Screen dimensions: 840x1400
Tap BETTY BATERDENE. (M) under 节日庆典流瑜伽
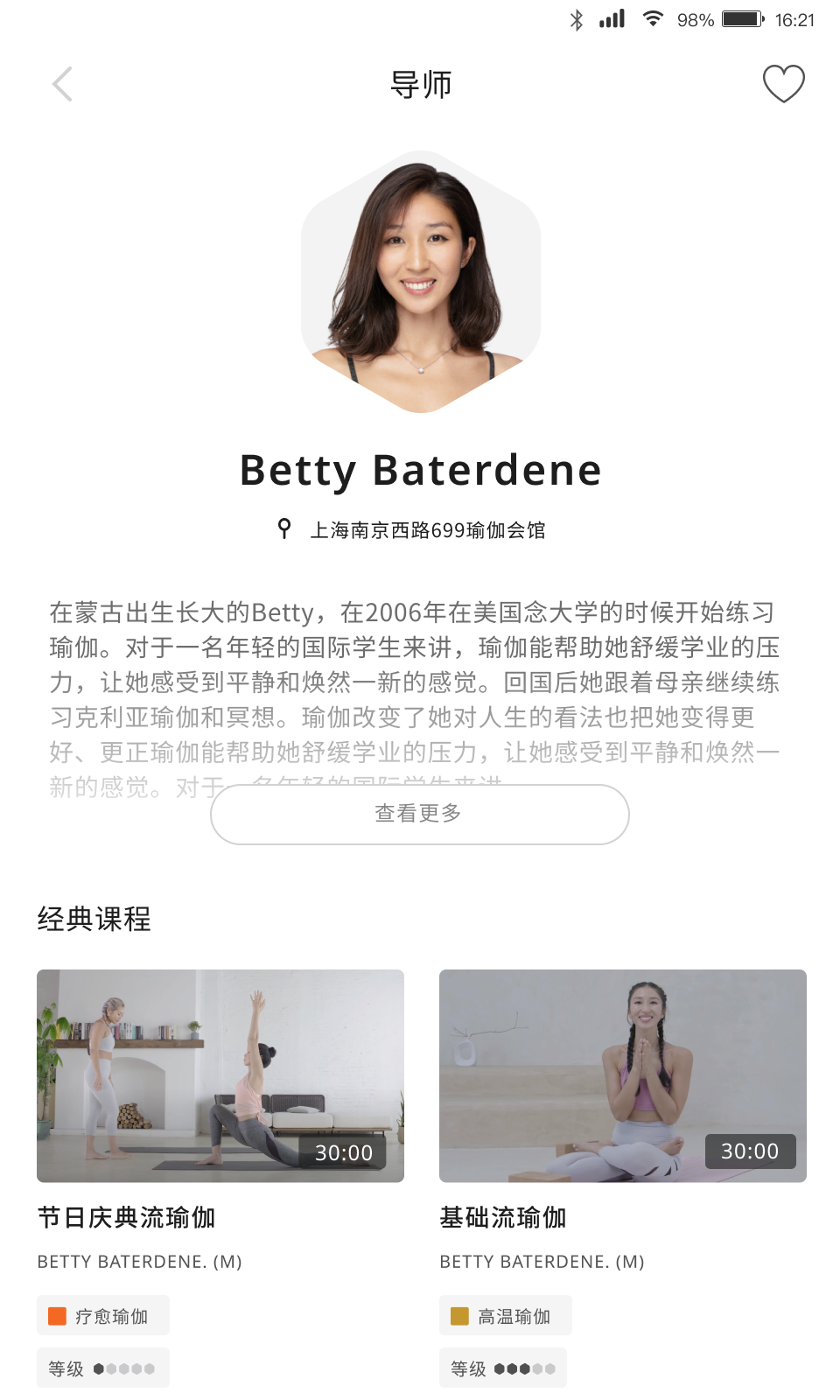[x=140, y=1261]
